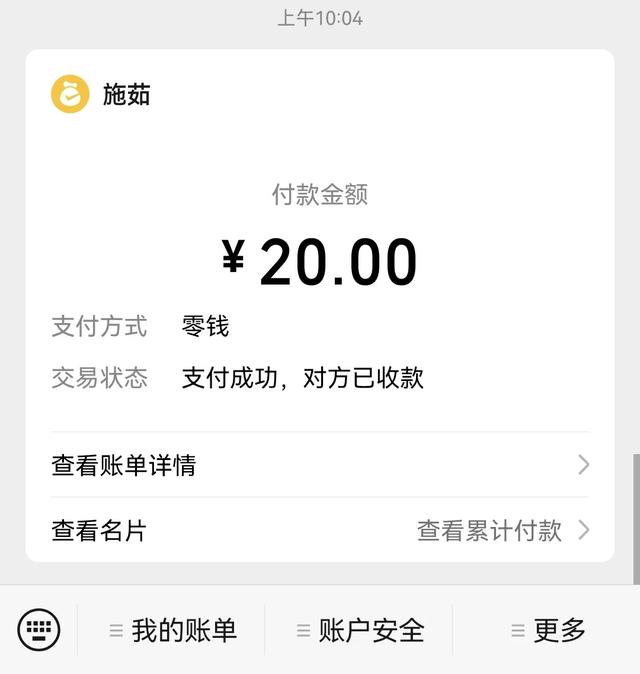The height and width of the screenshot is (674, 640).
Task: Open 更多 menu
Action: 548,630
